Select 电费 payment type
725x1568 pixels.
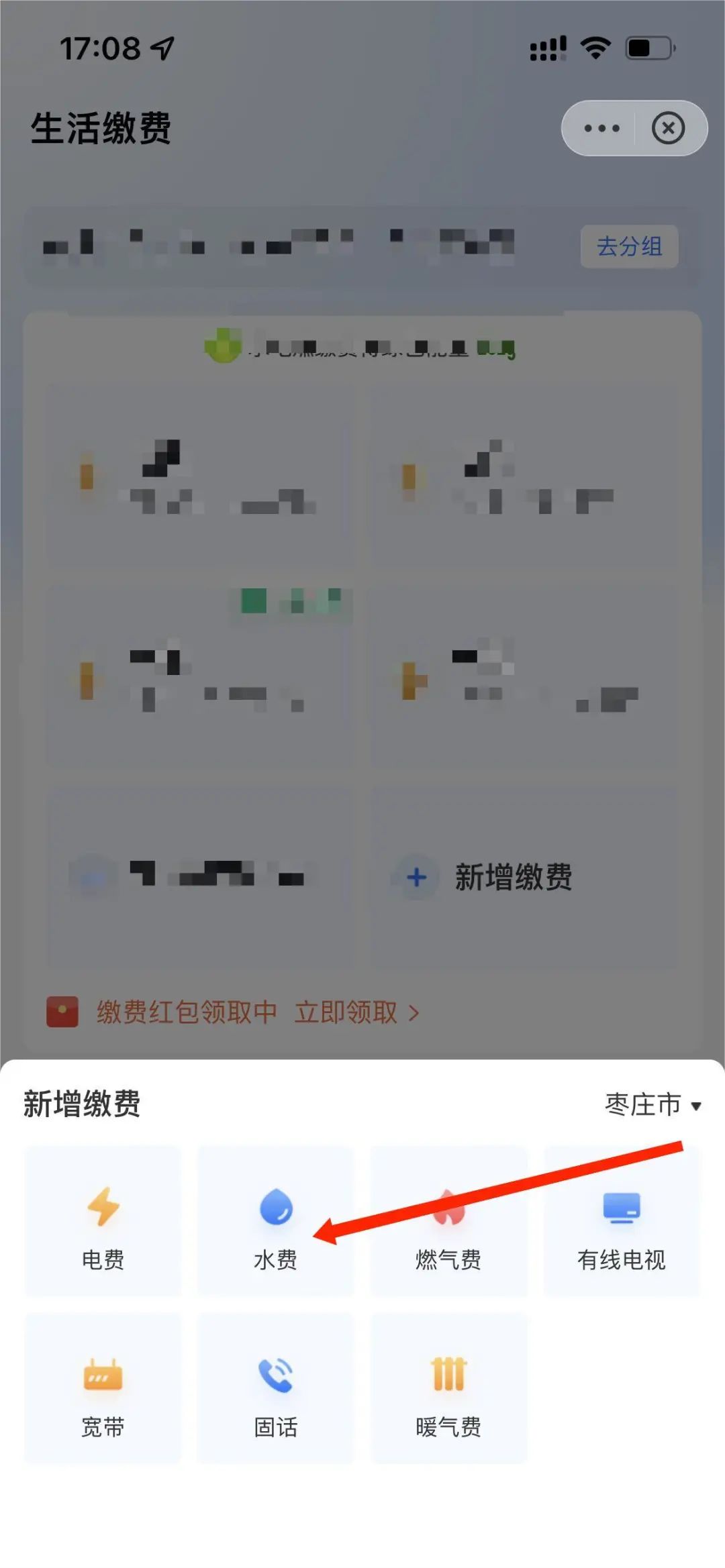[103, 1221]
